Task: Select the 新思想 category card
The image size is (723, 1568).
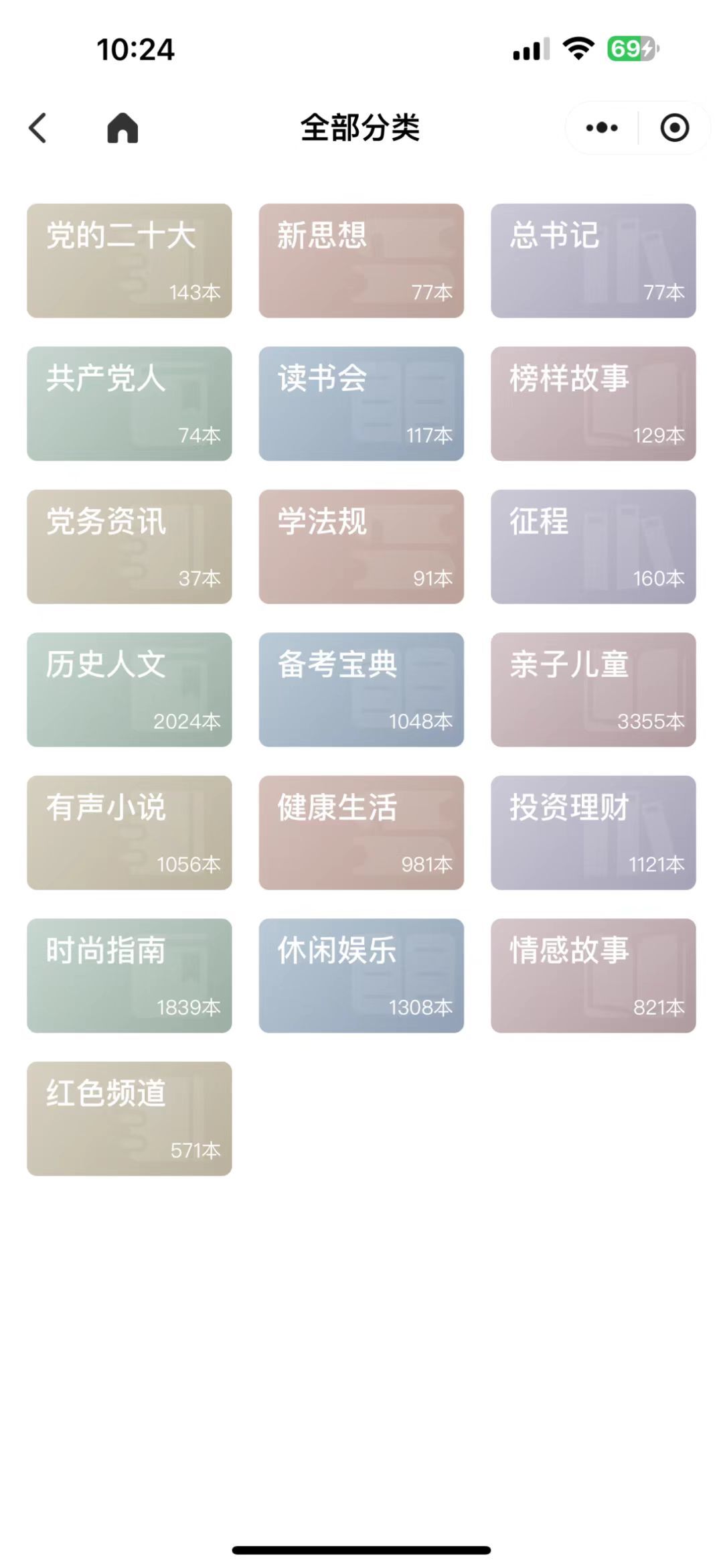Action: tap(361, 261)
